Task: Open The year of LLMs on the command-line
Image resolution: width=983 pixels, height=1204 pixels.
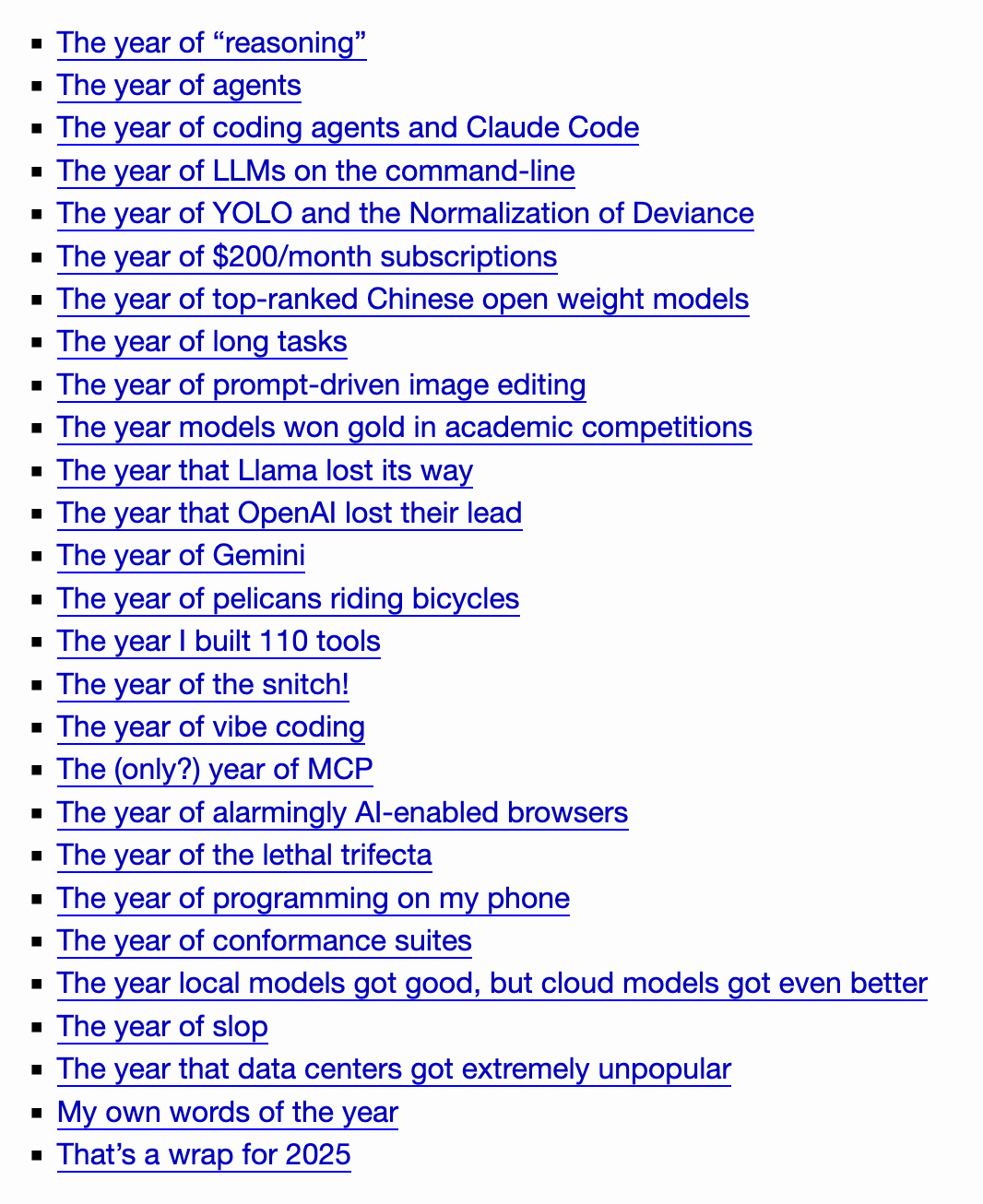Action: click(315, 171)
